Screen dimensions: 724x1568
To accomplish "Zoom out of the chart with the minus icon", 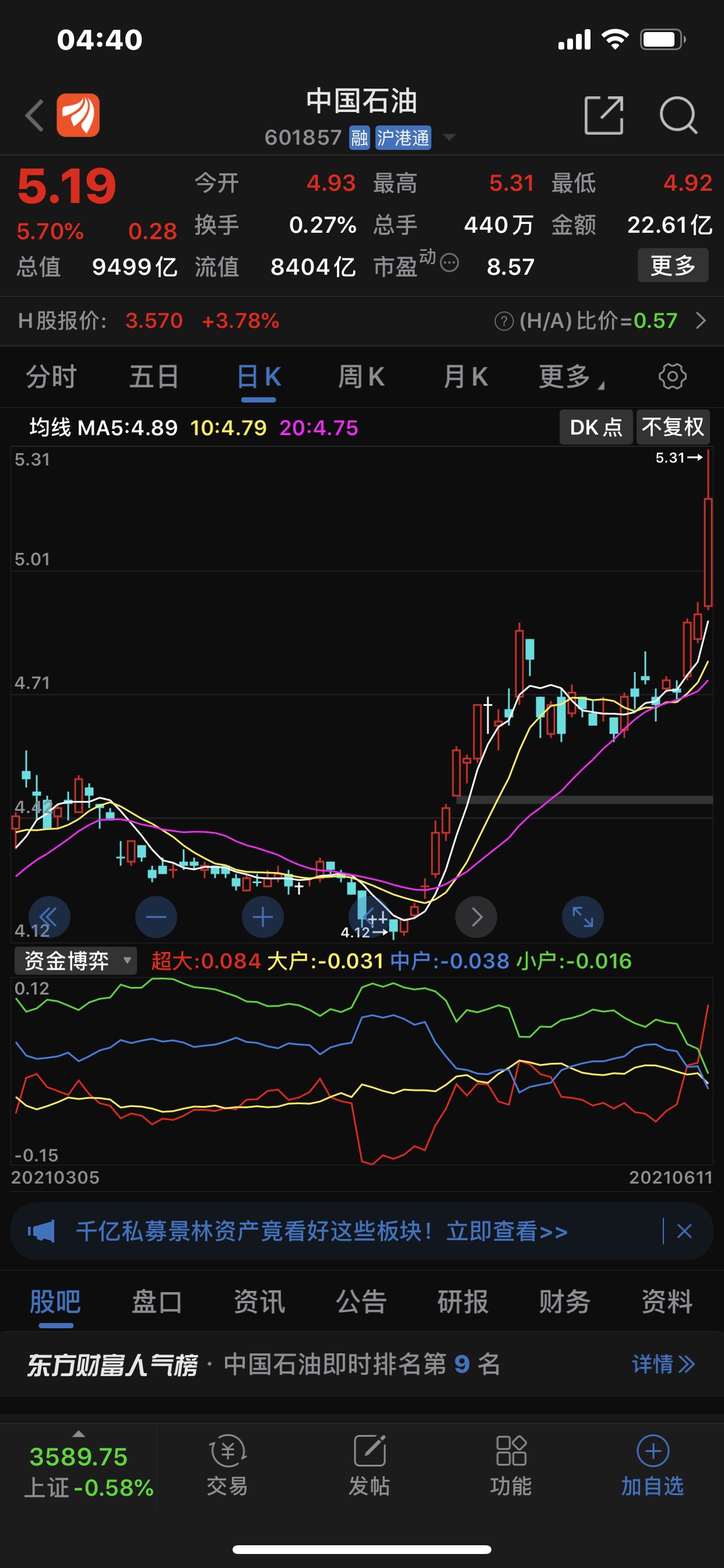I will (156, 916).
